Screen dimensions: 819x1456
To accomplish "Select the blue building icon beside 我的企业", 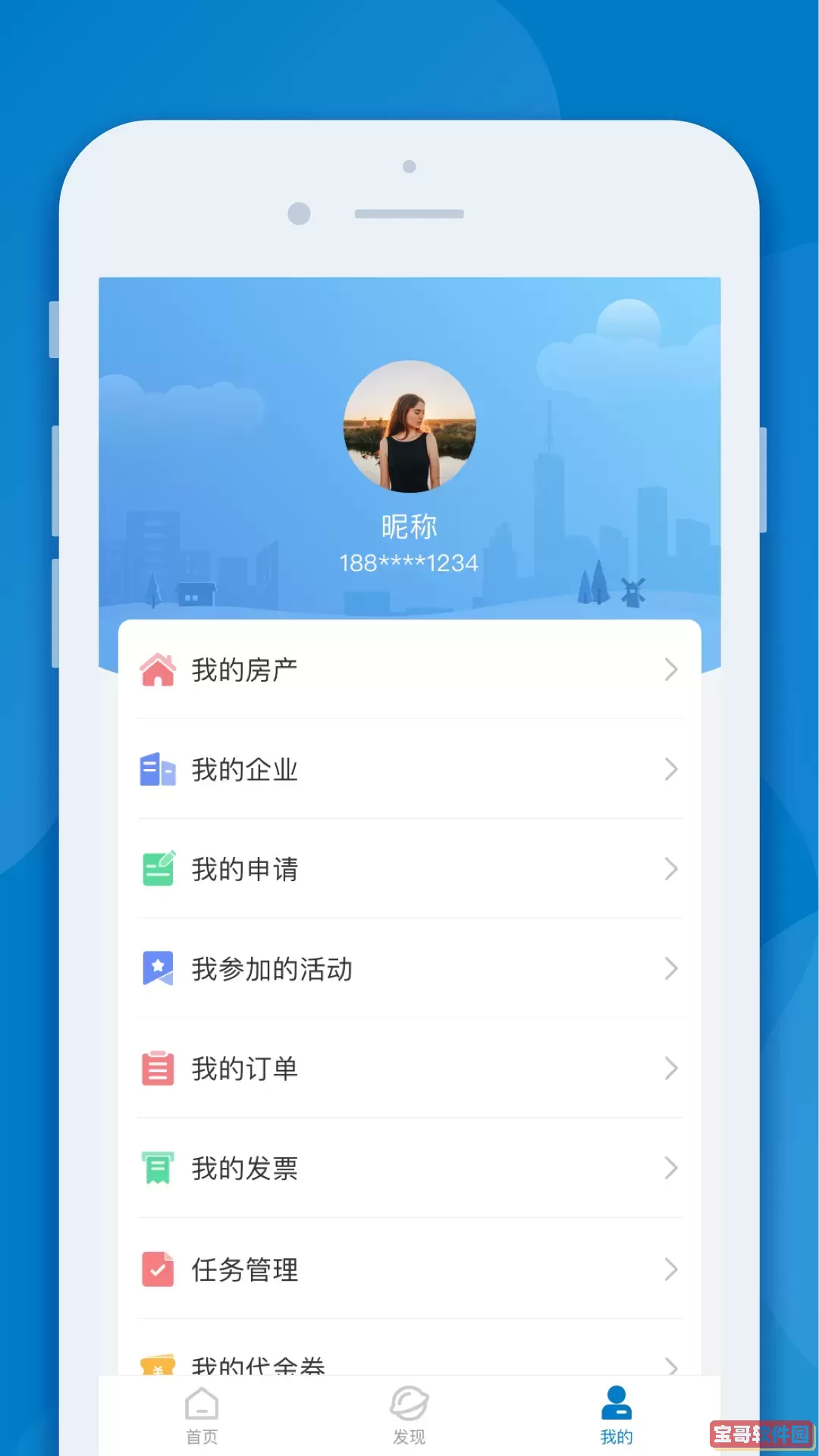I will pyautogui.click(x=157, y=770).
